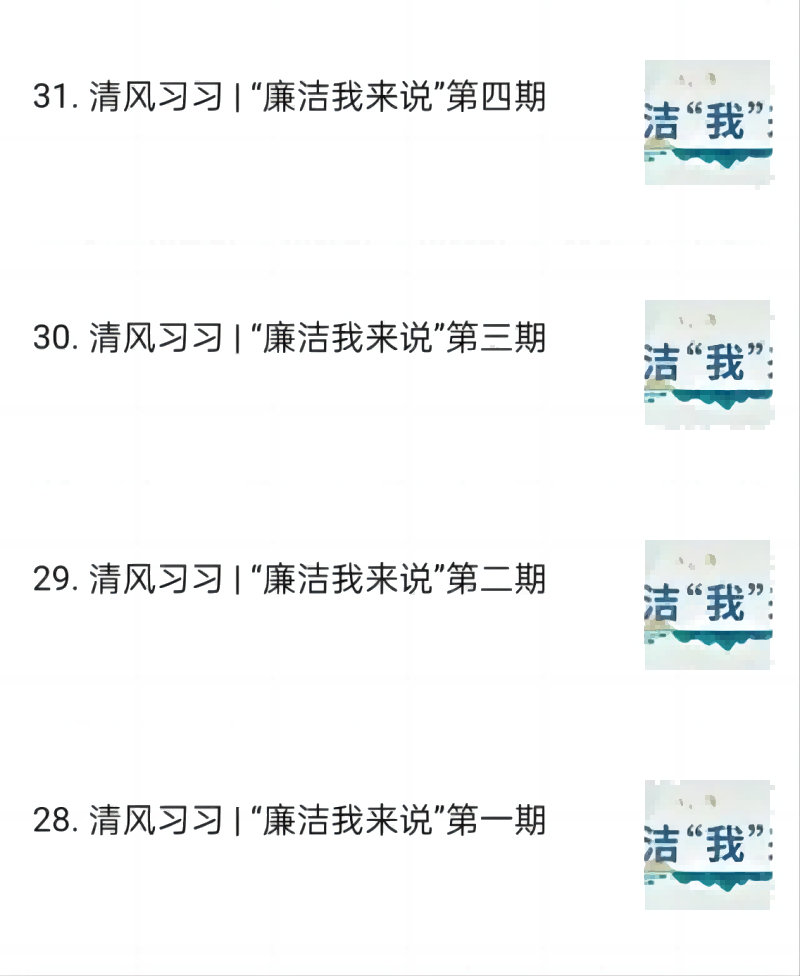Screen dimensions: 800x976
Task: Open article 31 “廉洁我来说”第四期
Action: [290, 98]
